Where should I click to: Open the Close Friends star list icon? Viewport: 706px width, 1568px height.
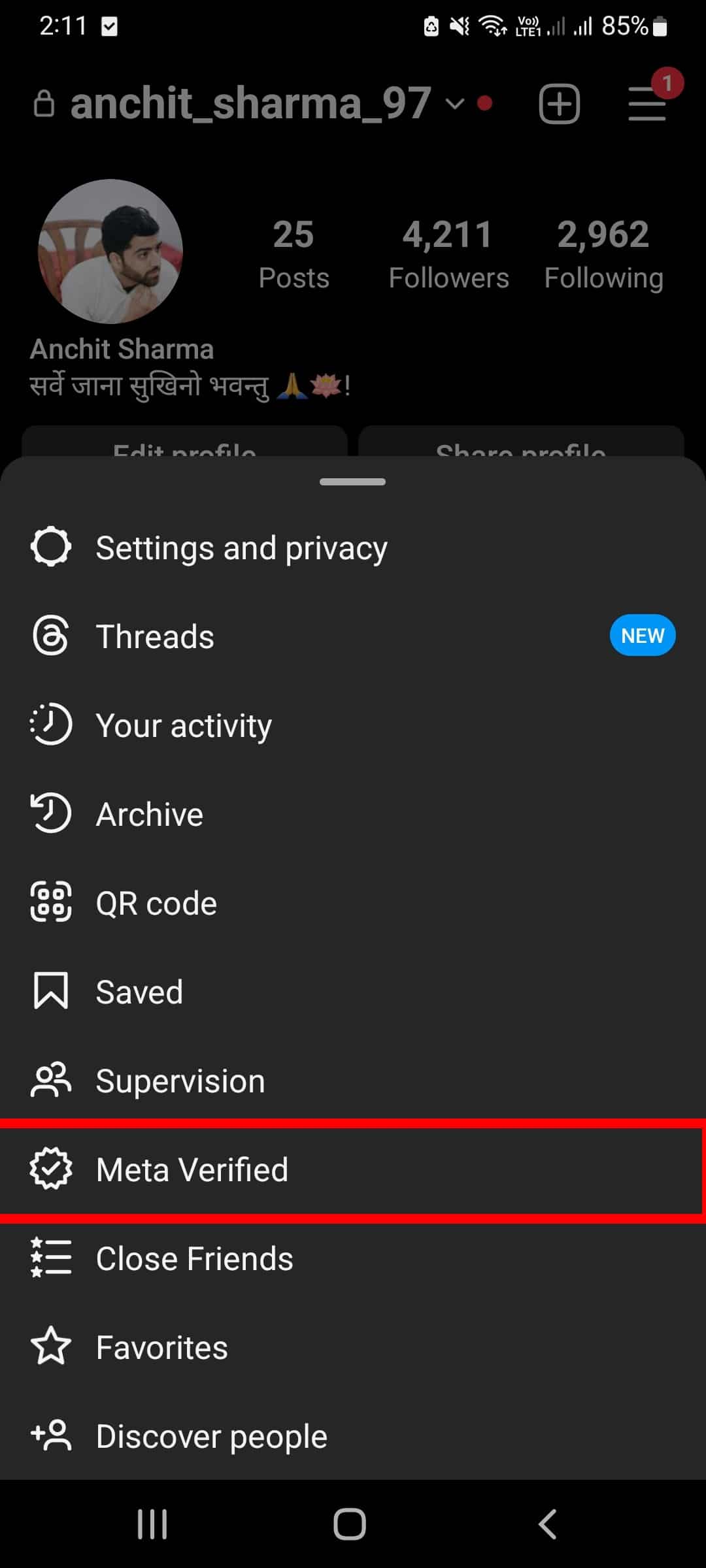click(51, 1258)
